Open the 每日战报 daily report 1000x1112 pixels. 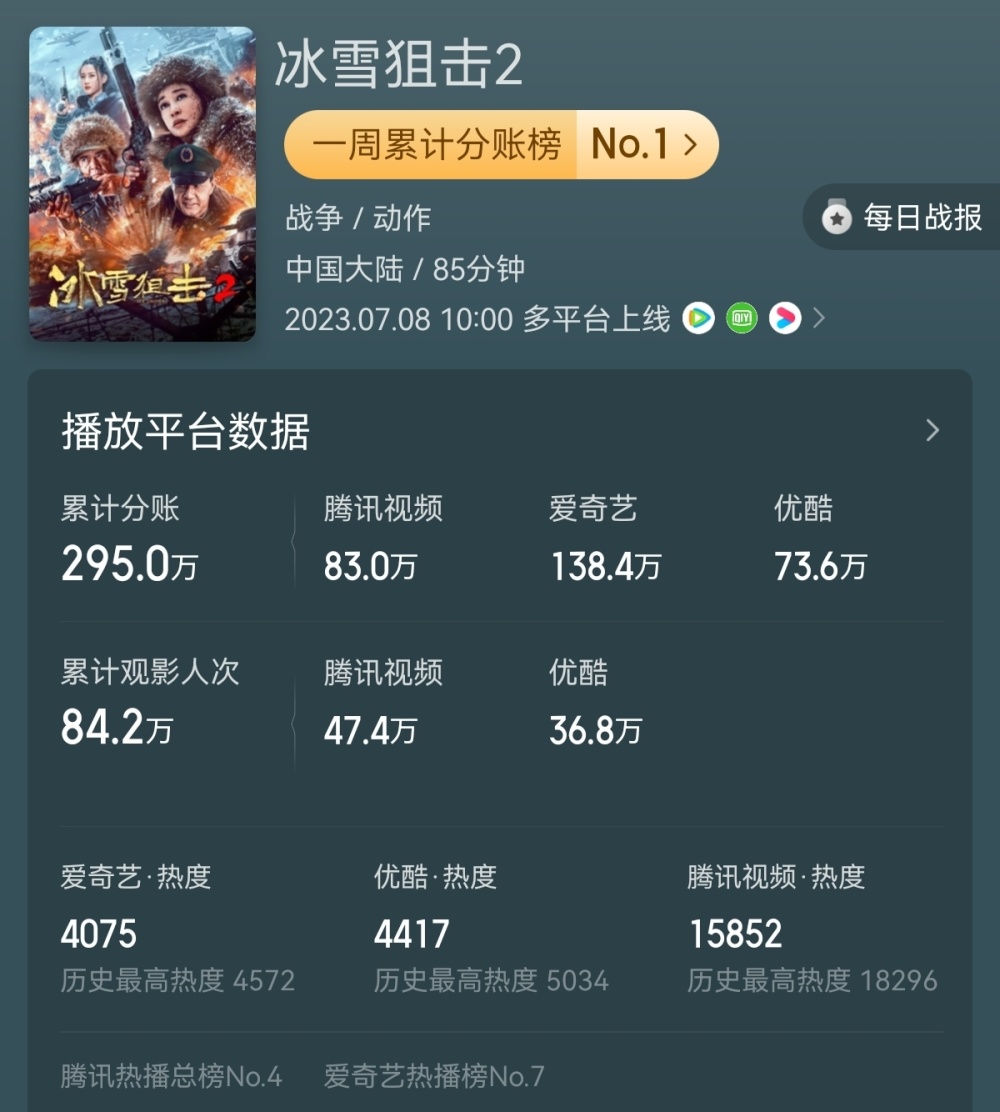905,217
